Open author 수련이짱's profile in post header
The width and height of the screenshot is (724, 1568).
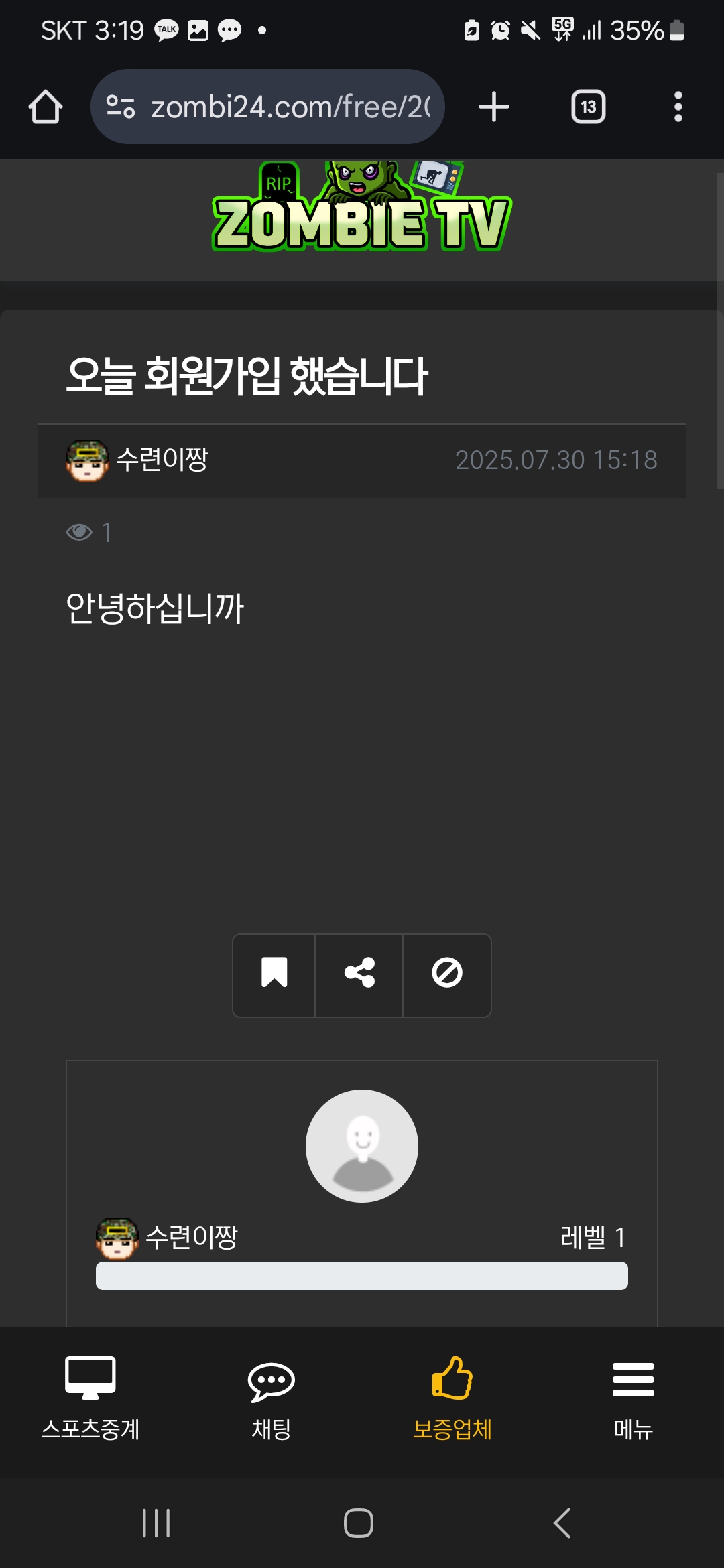pyautogui.click(x=161, y=460)
